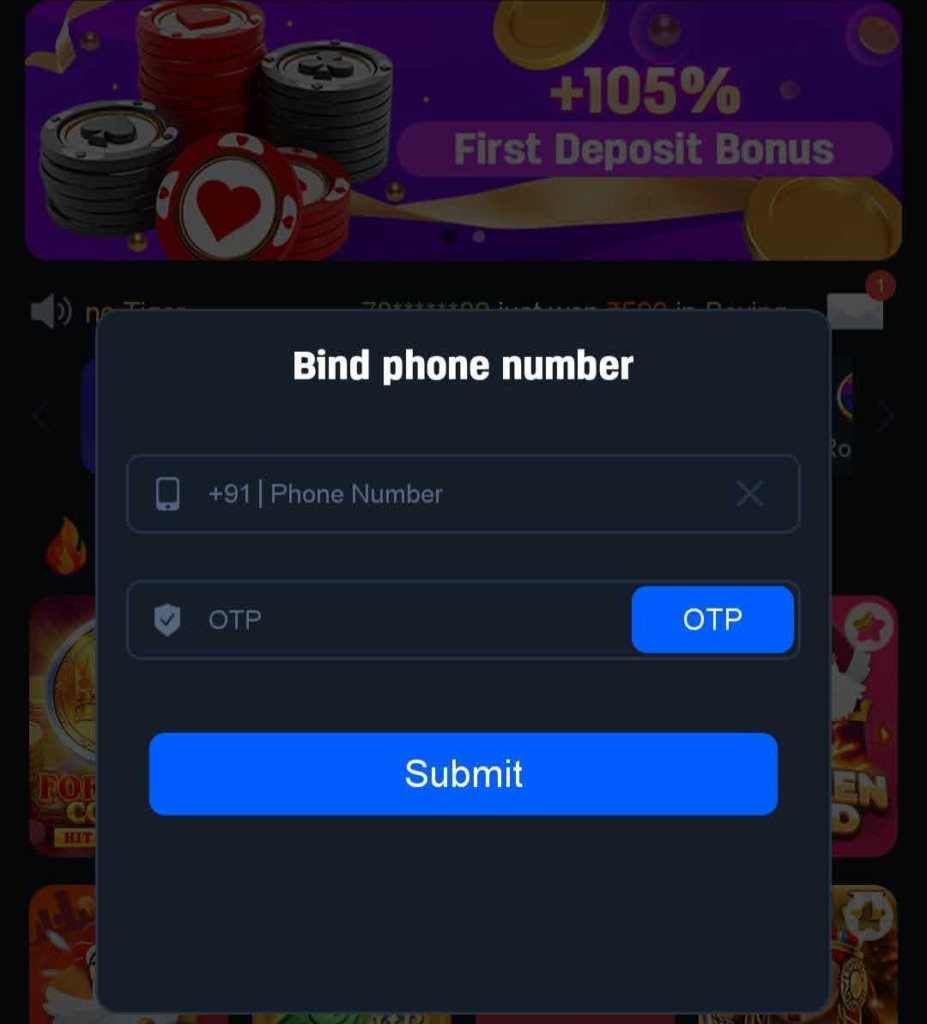Screen dimensions: 927x1024
Task: Open the First Deposit Bonus banner
Action: click(x=463, y=130)
